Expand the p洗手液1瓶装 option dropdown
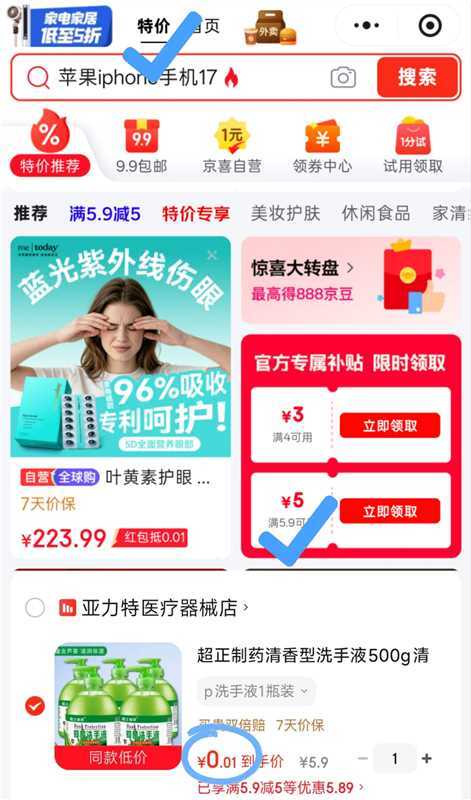Image resolution: width=471 pixels, height=800 pixels. [256, 691]
